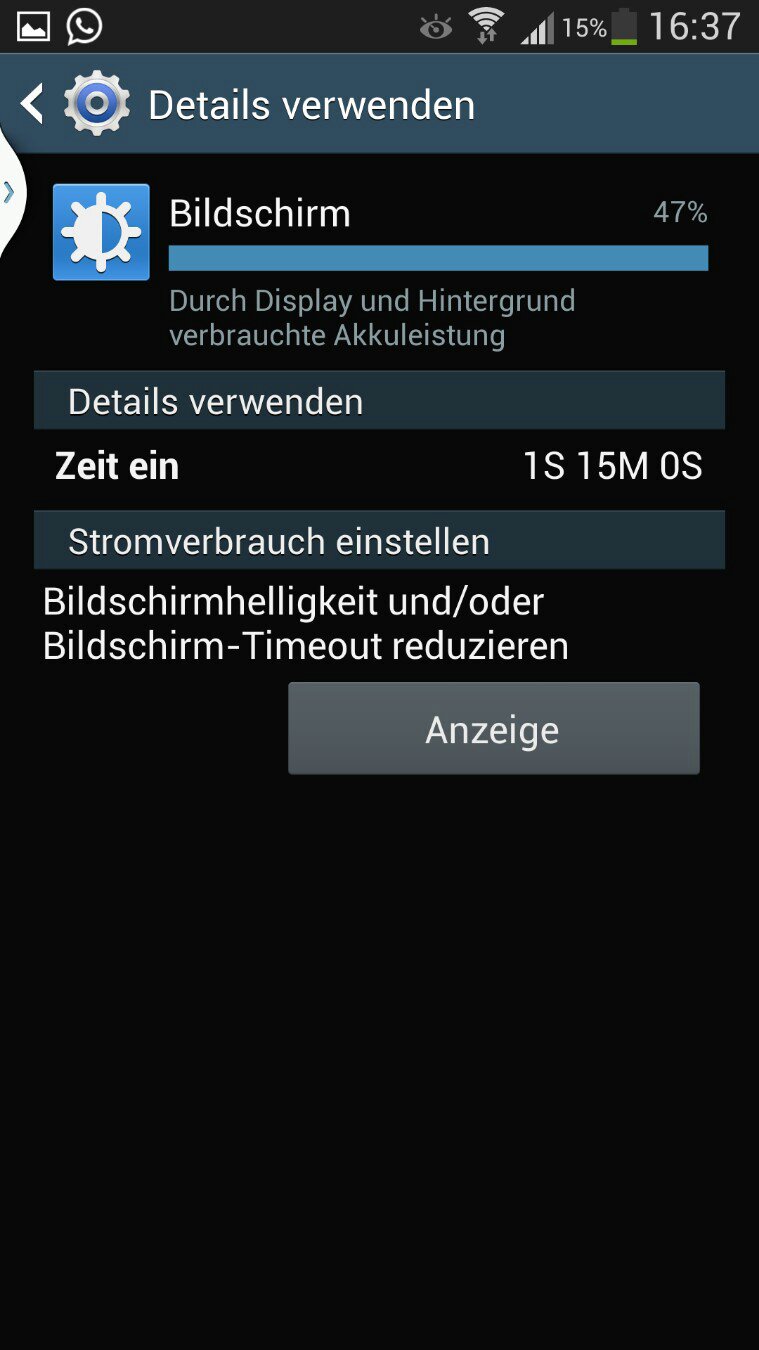Screen dimensions: 759x1350
Task: Open the side panel handle on left edge
Action: click(9, 192)
